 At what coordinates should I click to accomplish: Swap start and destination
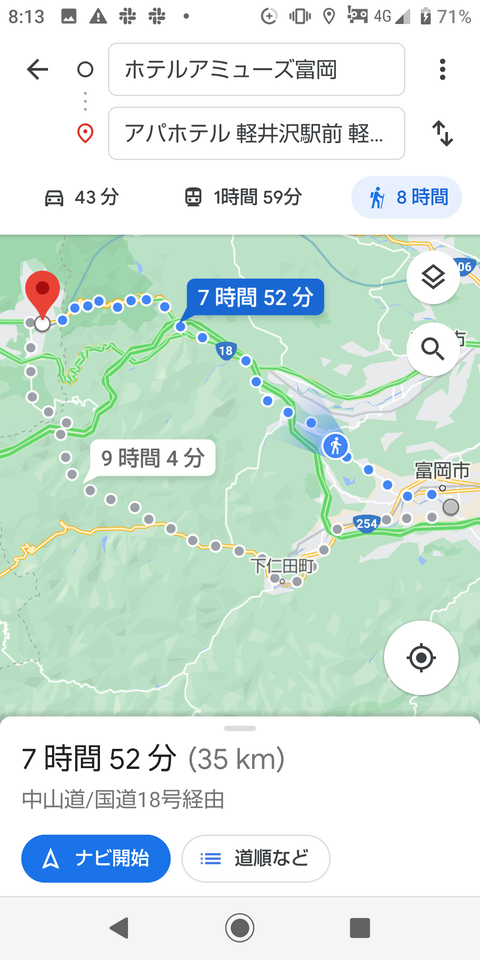pos(442,133)
